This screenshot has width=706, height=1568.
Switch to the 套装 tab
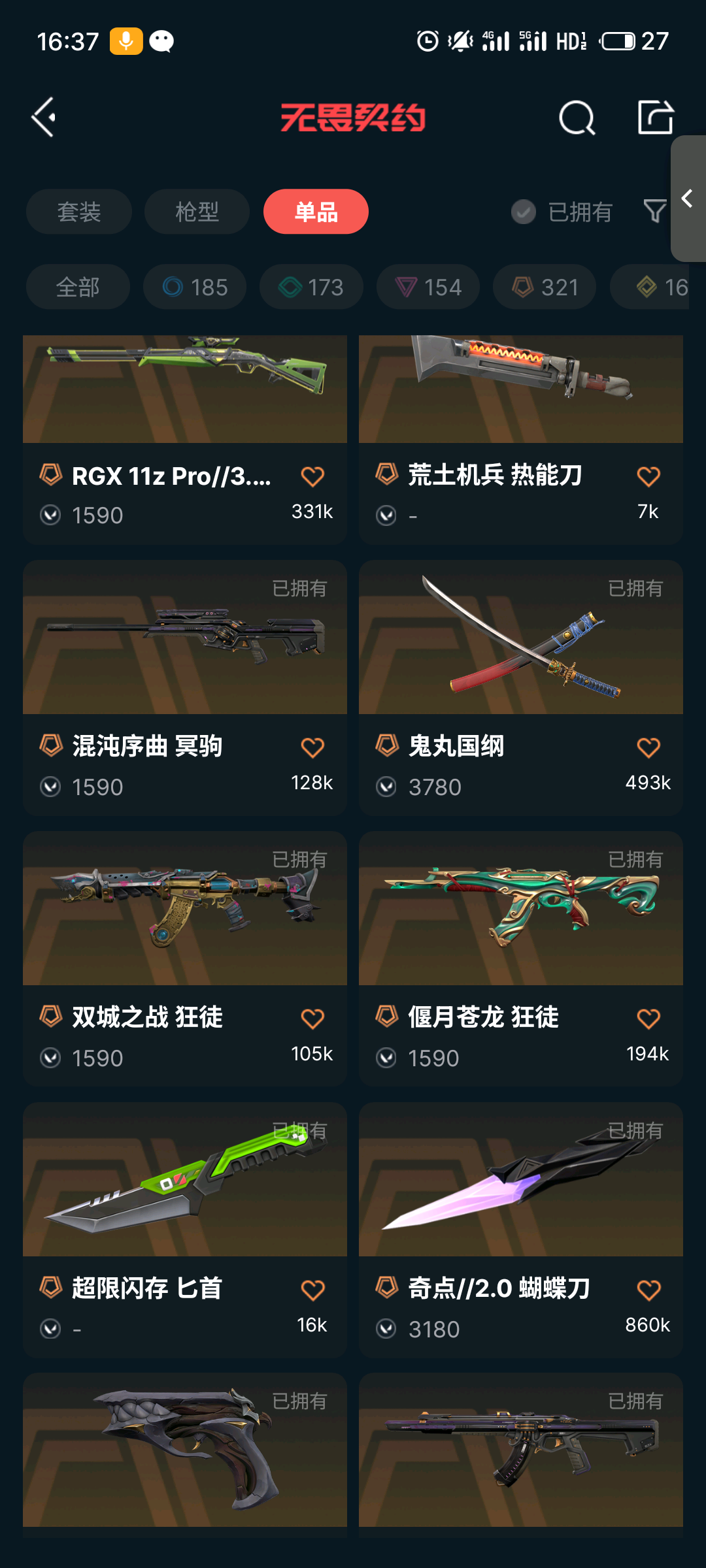pyautogui.click(x=79, y=212)
